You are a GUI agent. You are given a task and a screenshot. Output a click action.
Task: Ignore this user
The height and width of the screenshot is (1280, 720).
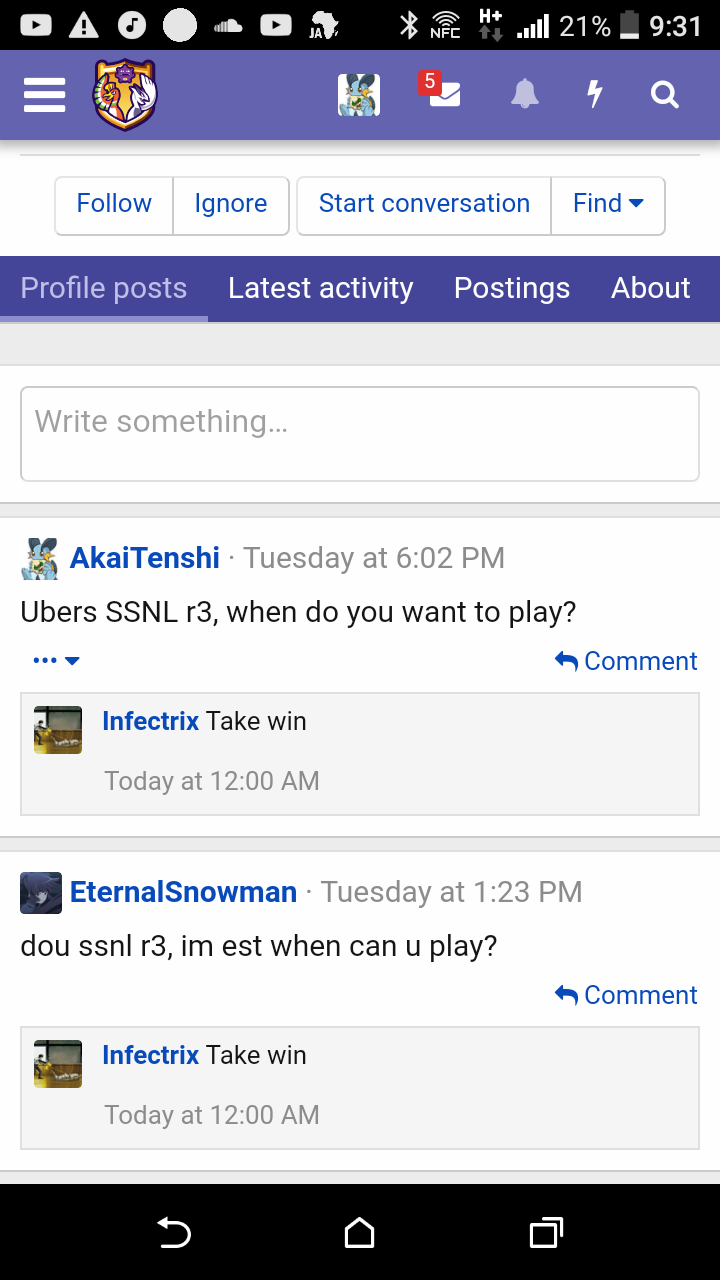pyautogui.click(x=231, y=204)
